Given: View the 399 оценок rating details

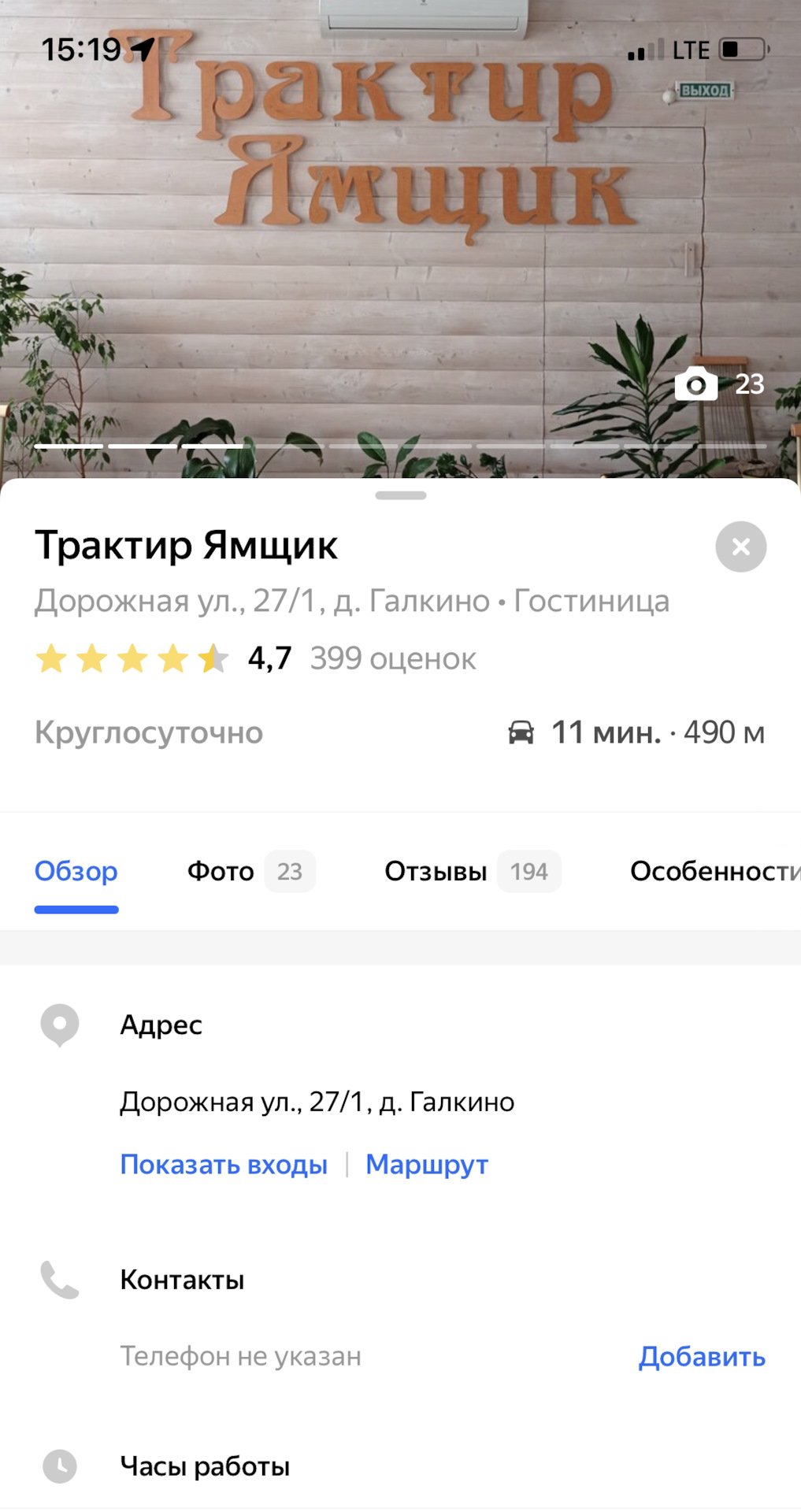Looking at the screenshot, I should (392, 658).
